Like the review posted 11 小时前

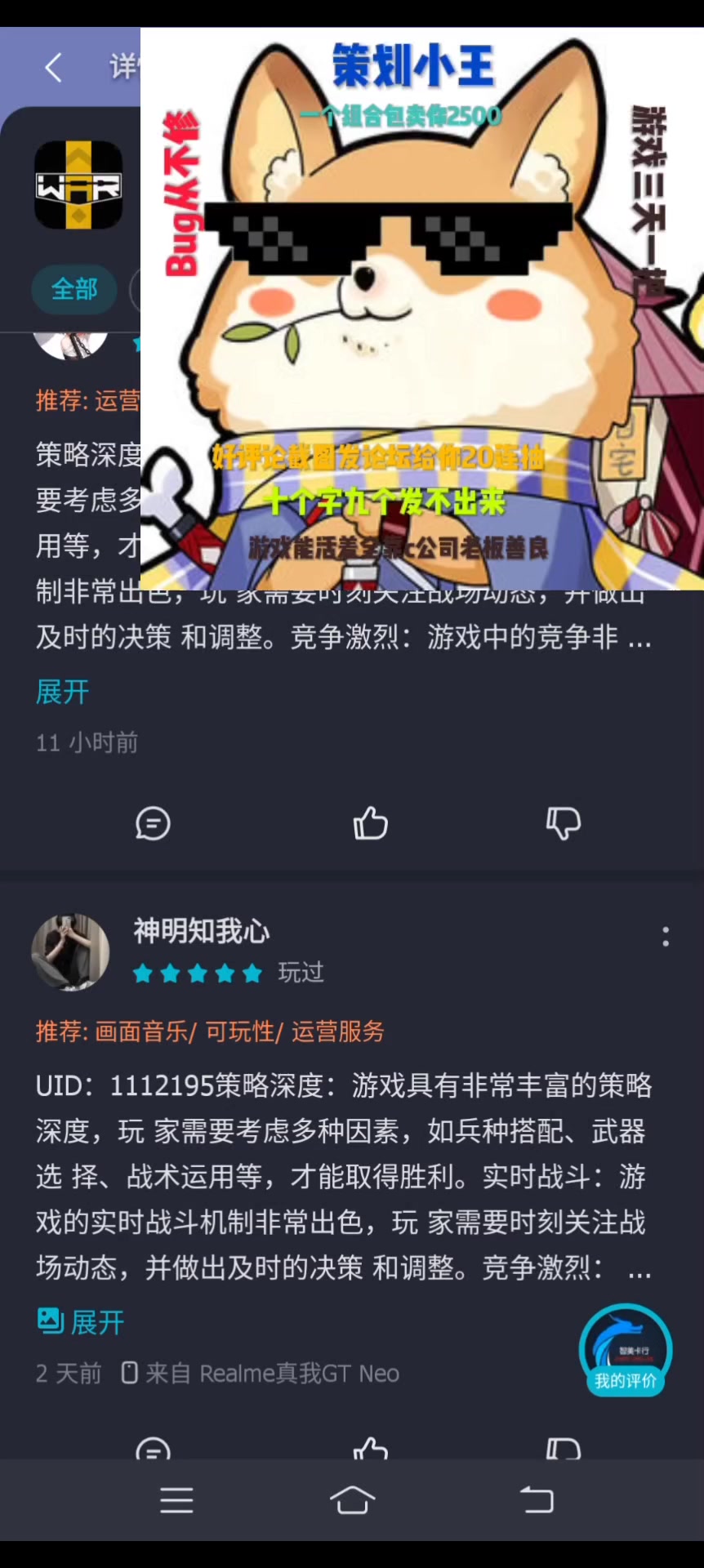tap(371, 823)
